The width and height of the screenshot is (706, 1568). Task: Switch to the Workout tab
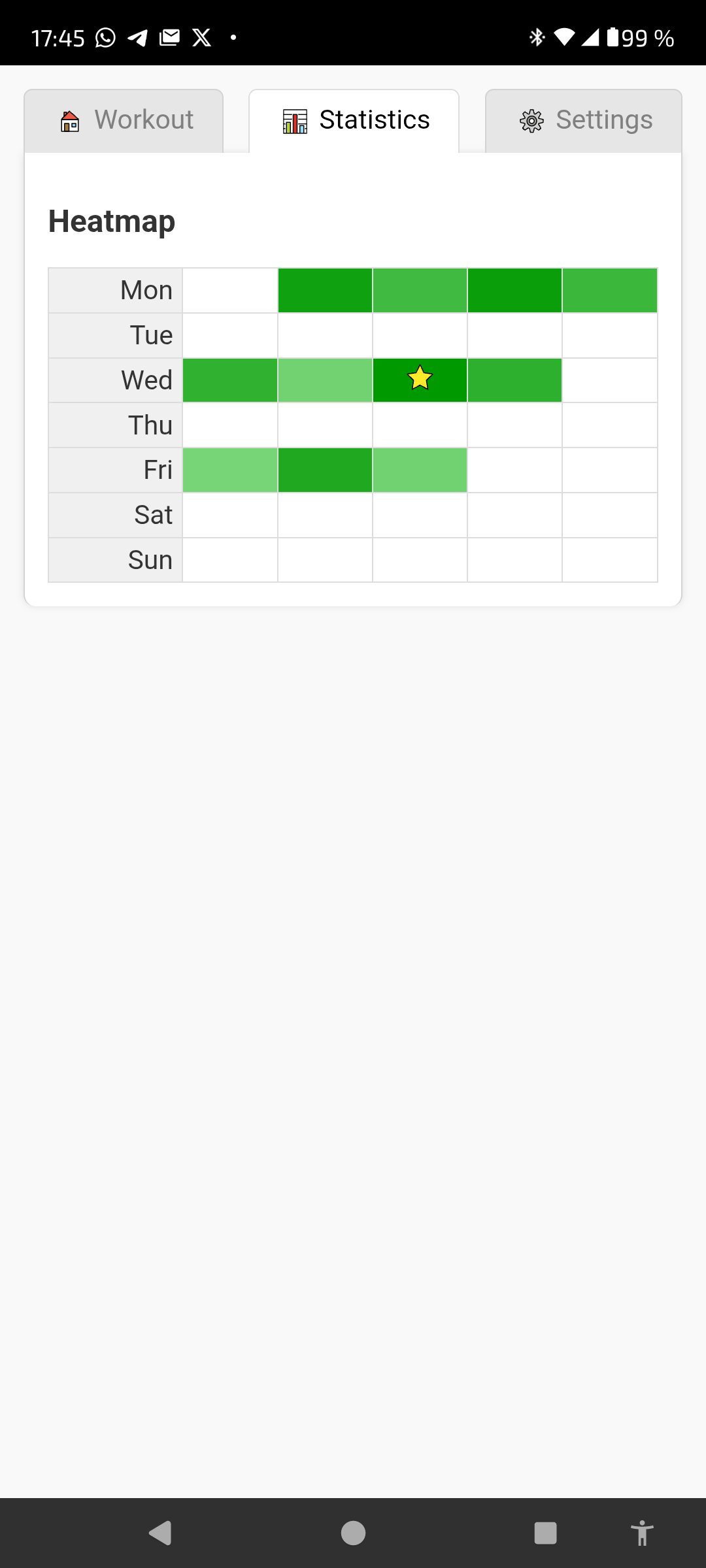tap(124, 121)
